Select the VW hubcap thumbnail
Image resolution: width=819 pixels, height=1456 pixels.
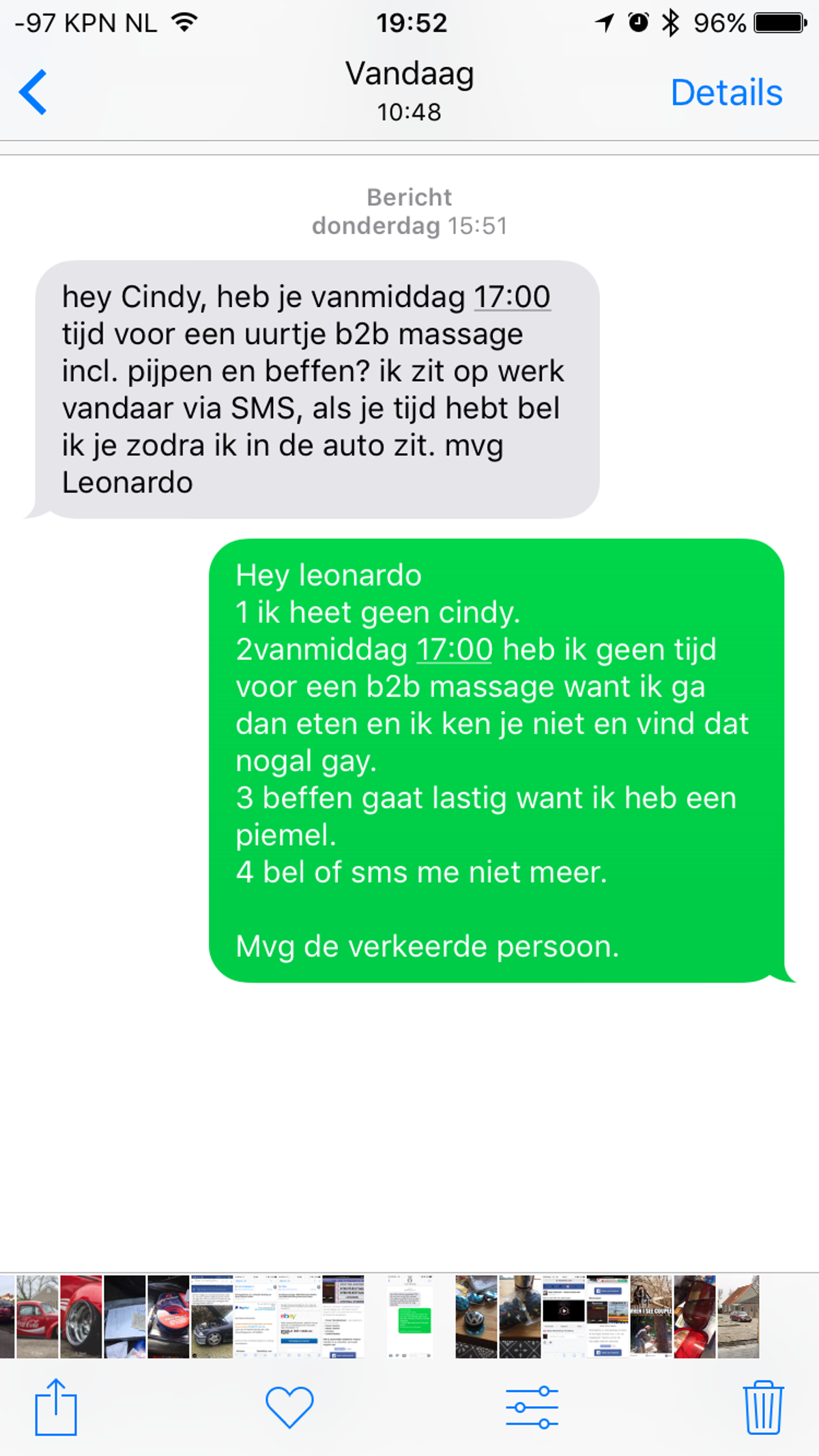click(x=476, y=1316)
